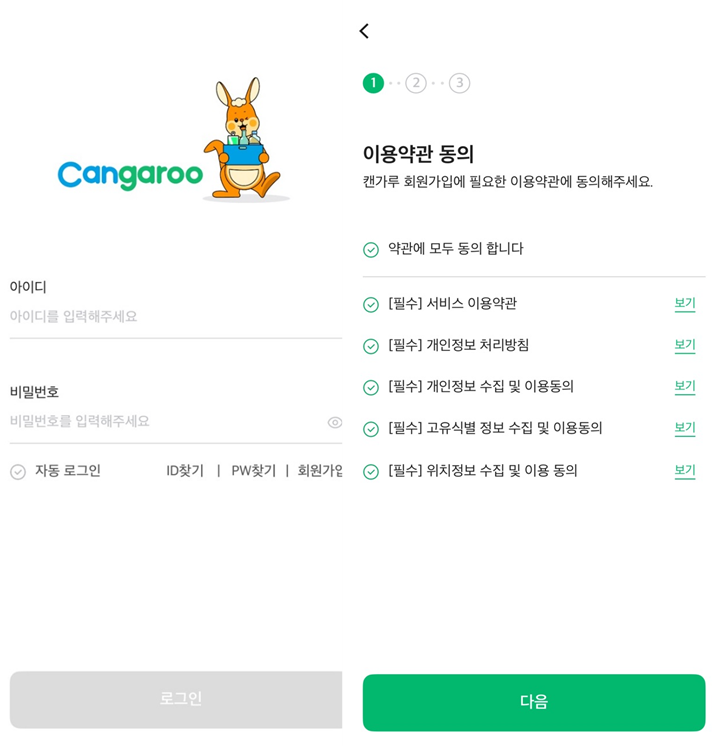Open ID찾기 link
The width and height of the screenshot is (723, 746).
tap(185, 470)
